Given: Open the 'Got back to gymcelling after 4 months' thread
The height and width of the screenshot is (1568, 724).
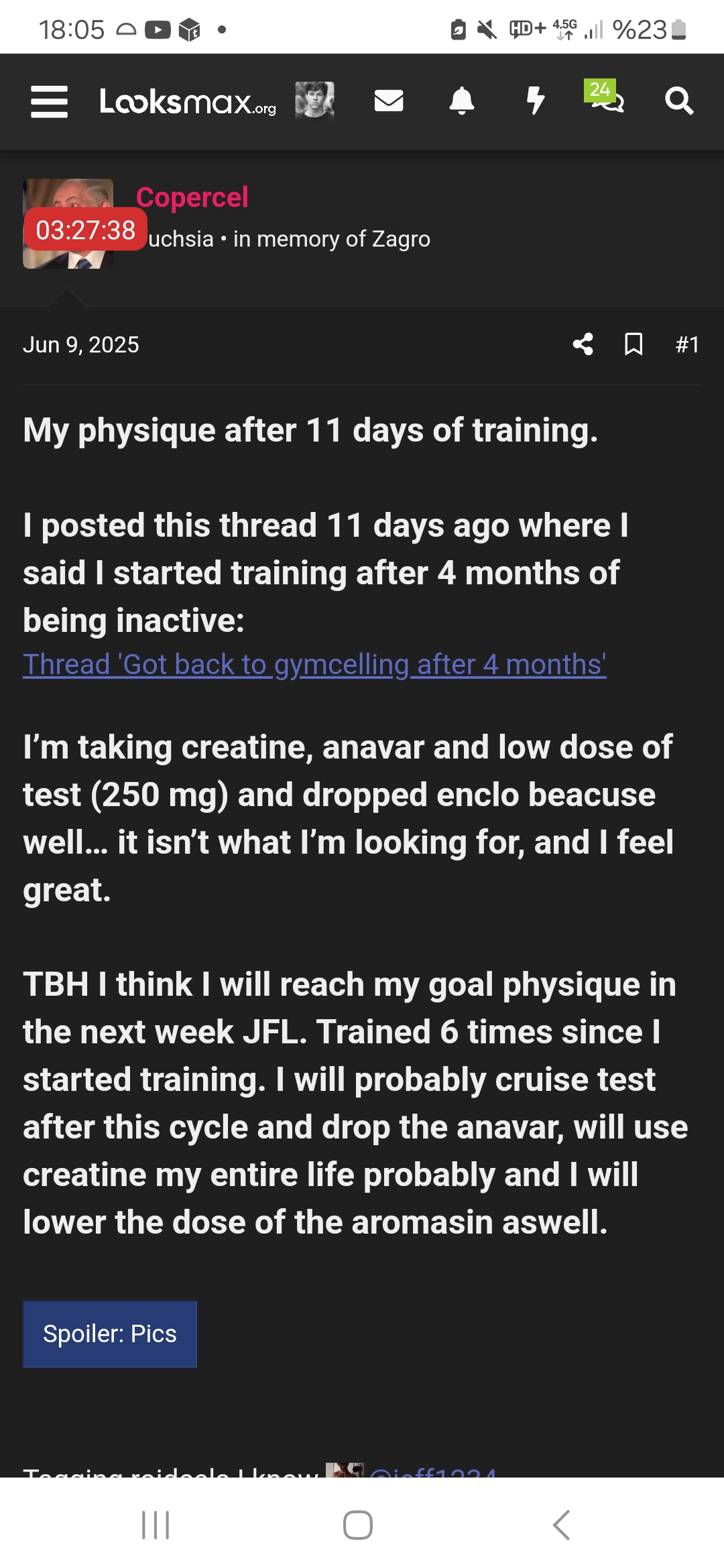Looking at the screenshot, I should (314, 665).
